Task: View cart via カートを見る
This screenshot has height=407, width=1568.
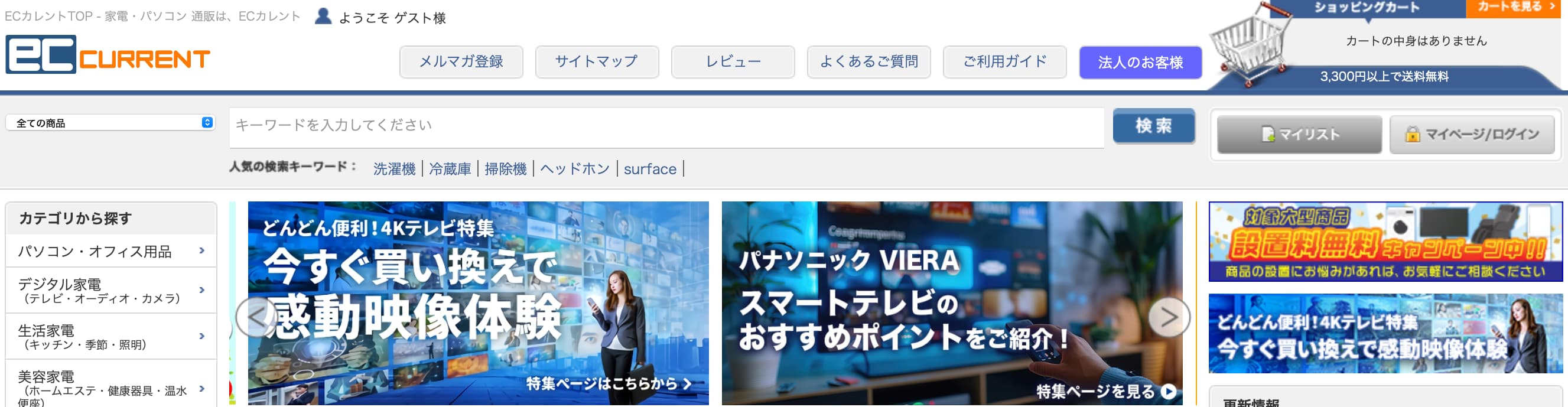Action: pyautogui.click(x=1515, y=7)
